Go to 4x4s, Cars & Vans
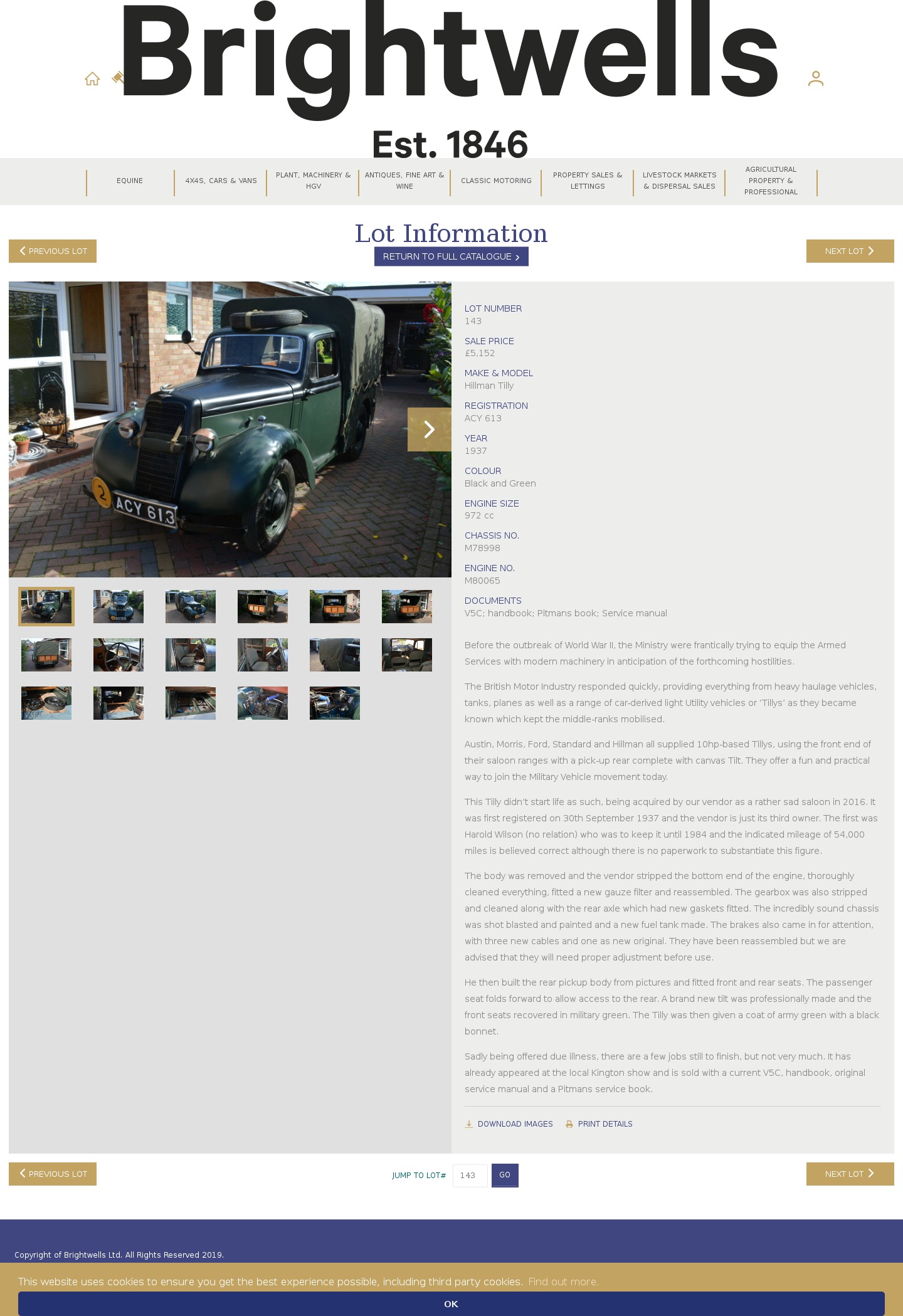 (221, 181)
